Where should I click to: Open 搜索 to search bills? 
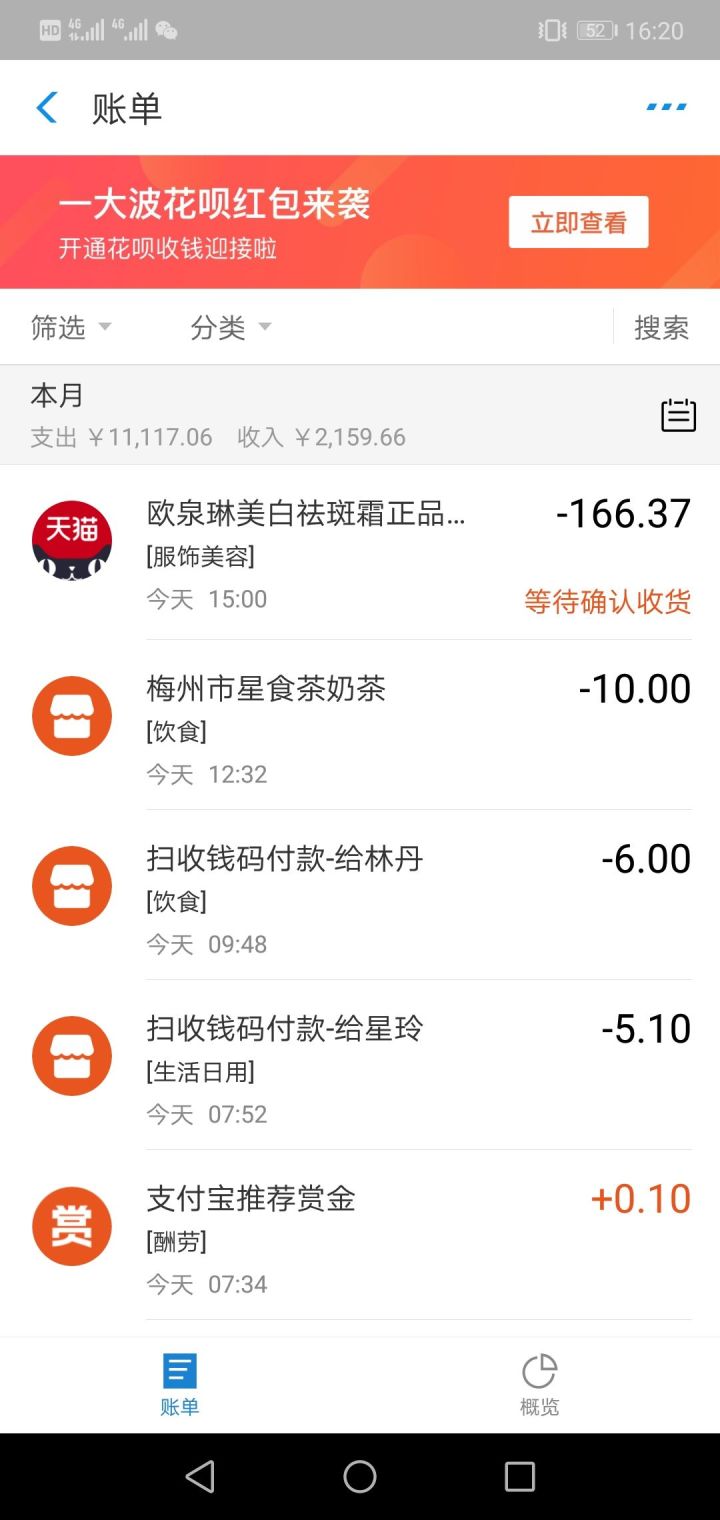pos(661,327)
